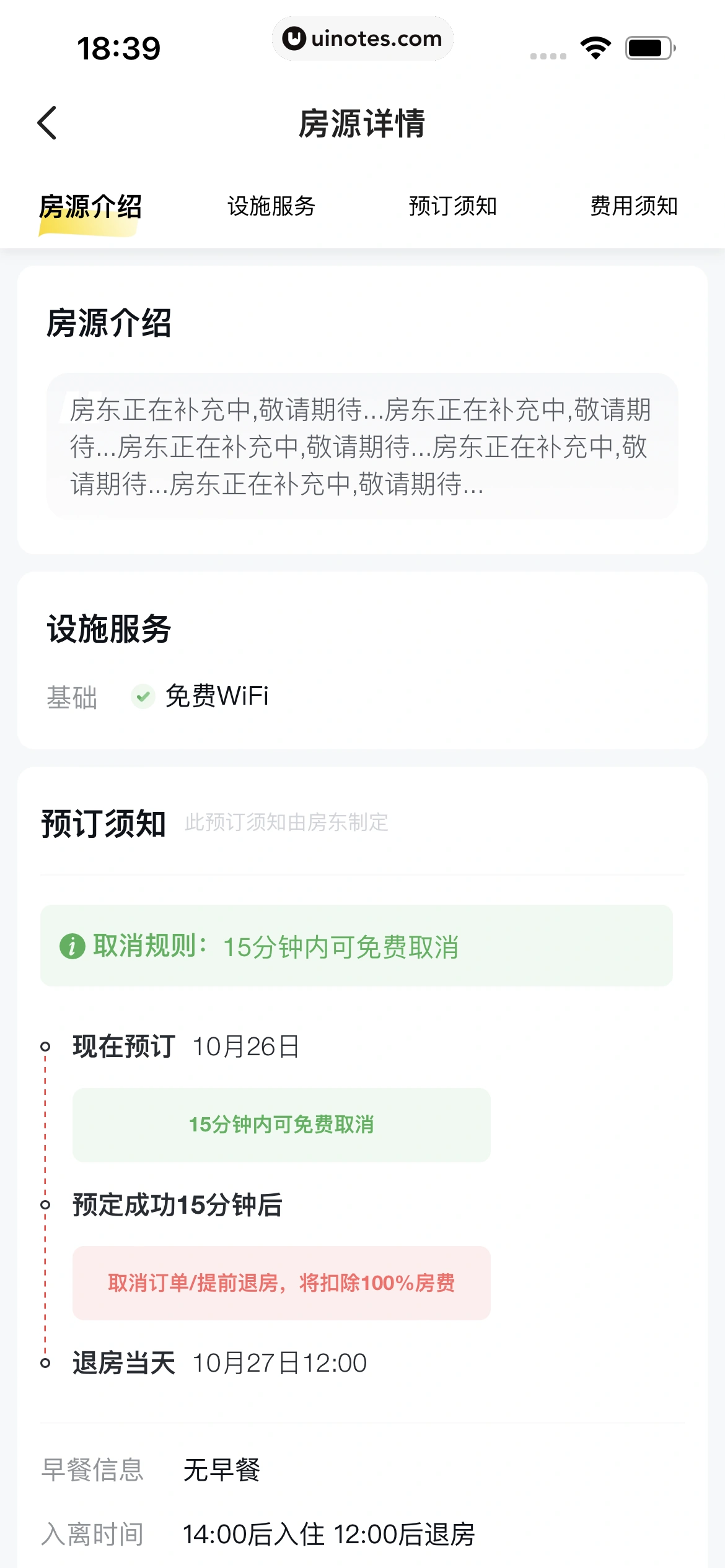Tap the green 15分钟内可免费取消 banner

(282, 1125)
